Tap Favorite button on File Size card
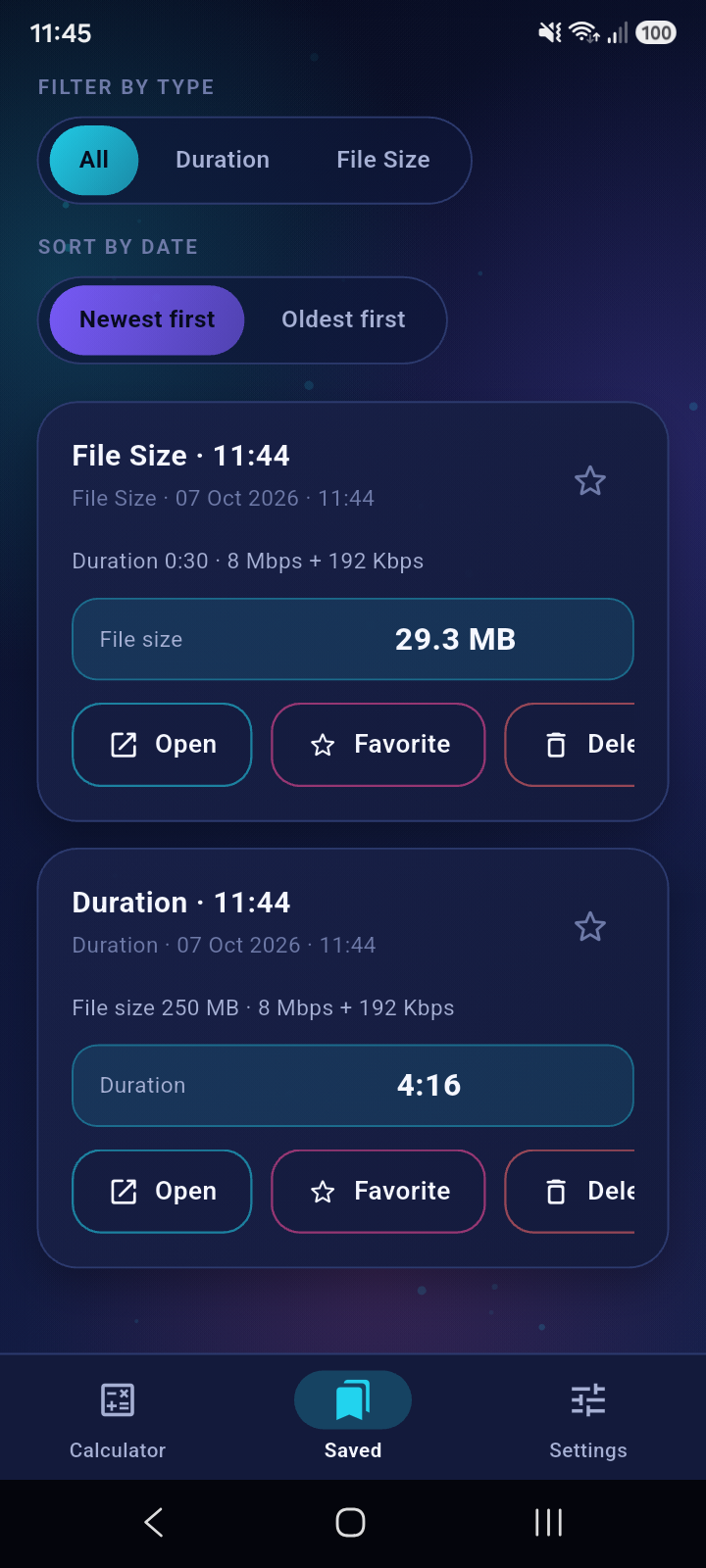The image size is (706, 1568). pos(378,745)
